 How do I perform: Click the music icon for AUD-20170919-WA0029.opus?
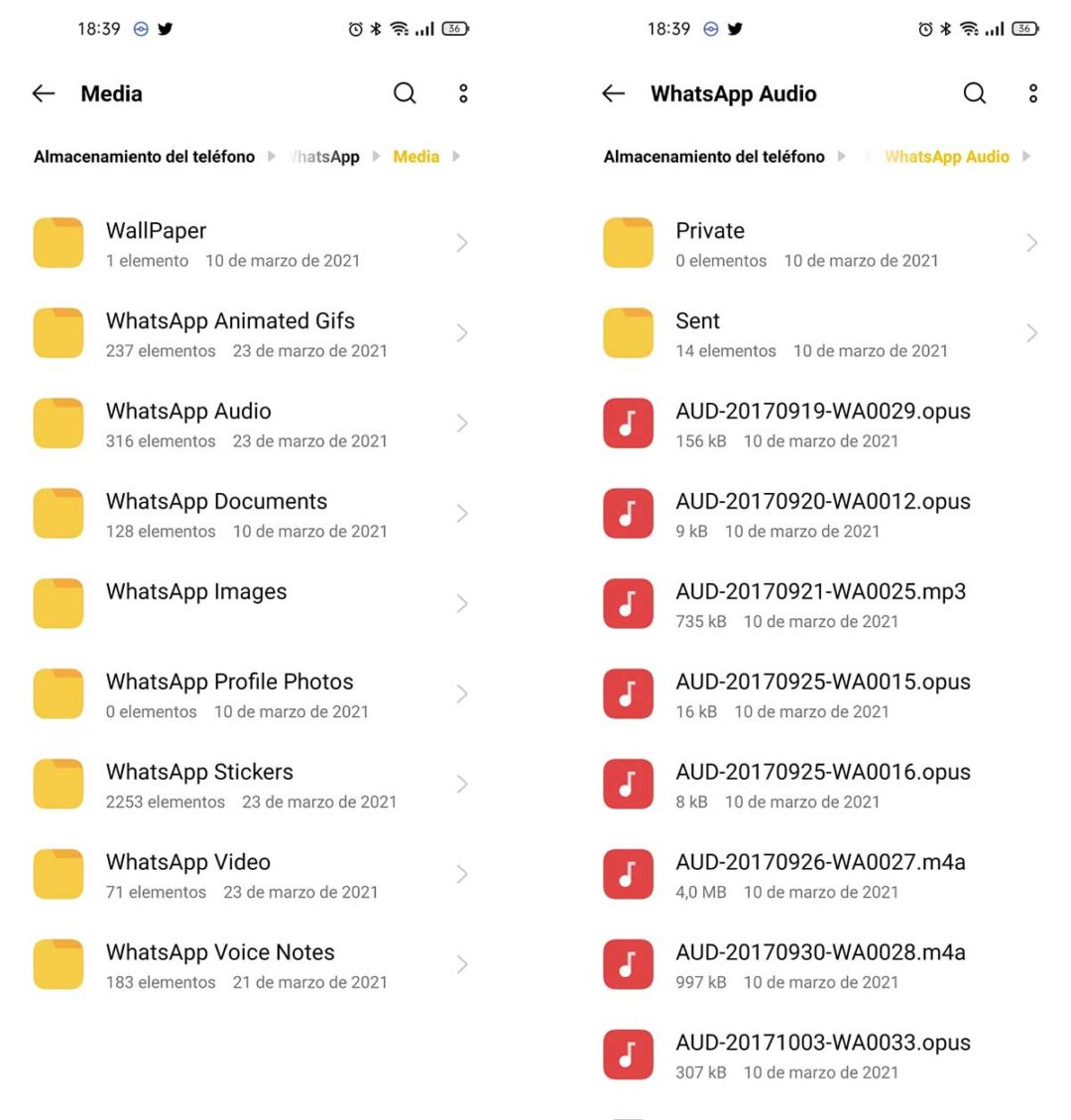click(x=627, y=423)
